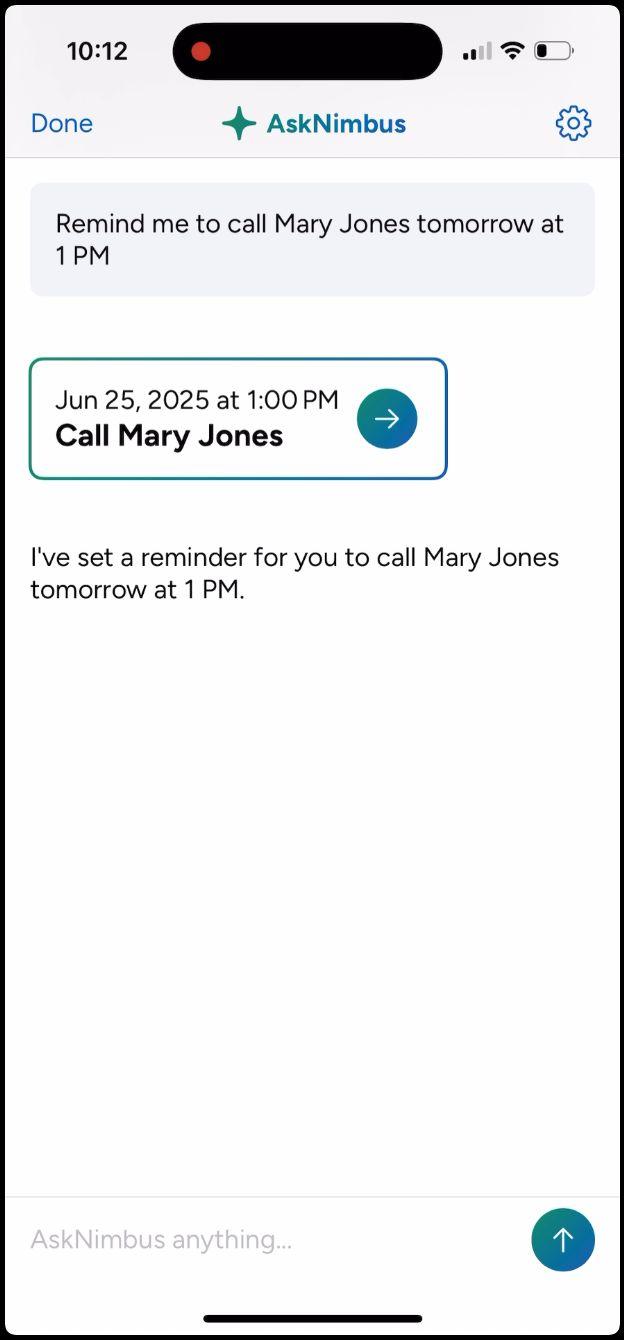Open the settings gear

pyautogui.click(x=573, y=124)
